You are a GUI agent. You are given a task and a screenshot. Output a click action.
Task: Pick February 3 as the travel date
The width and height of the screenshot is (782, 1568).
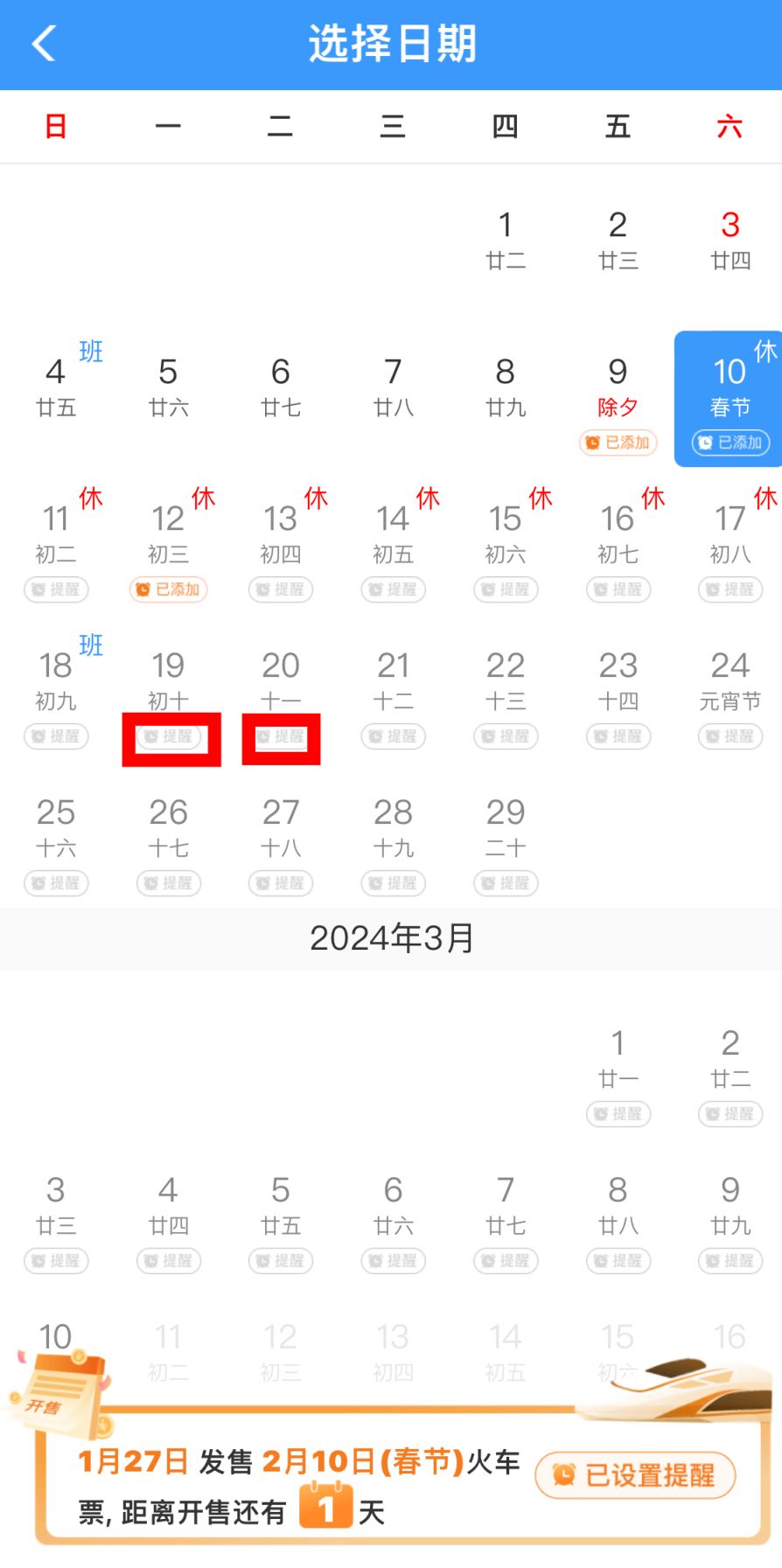coord(730,238)
